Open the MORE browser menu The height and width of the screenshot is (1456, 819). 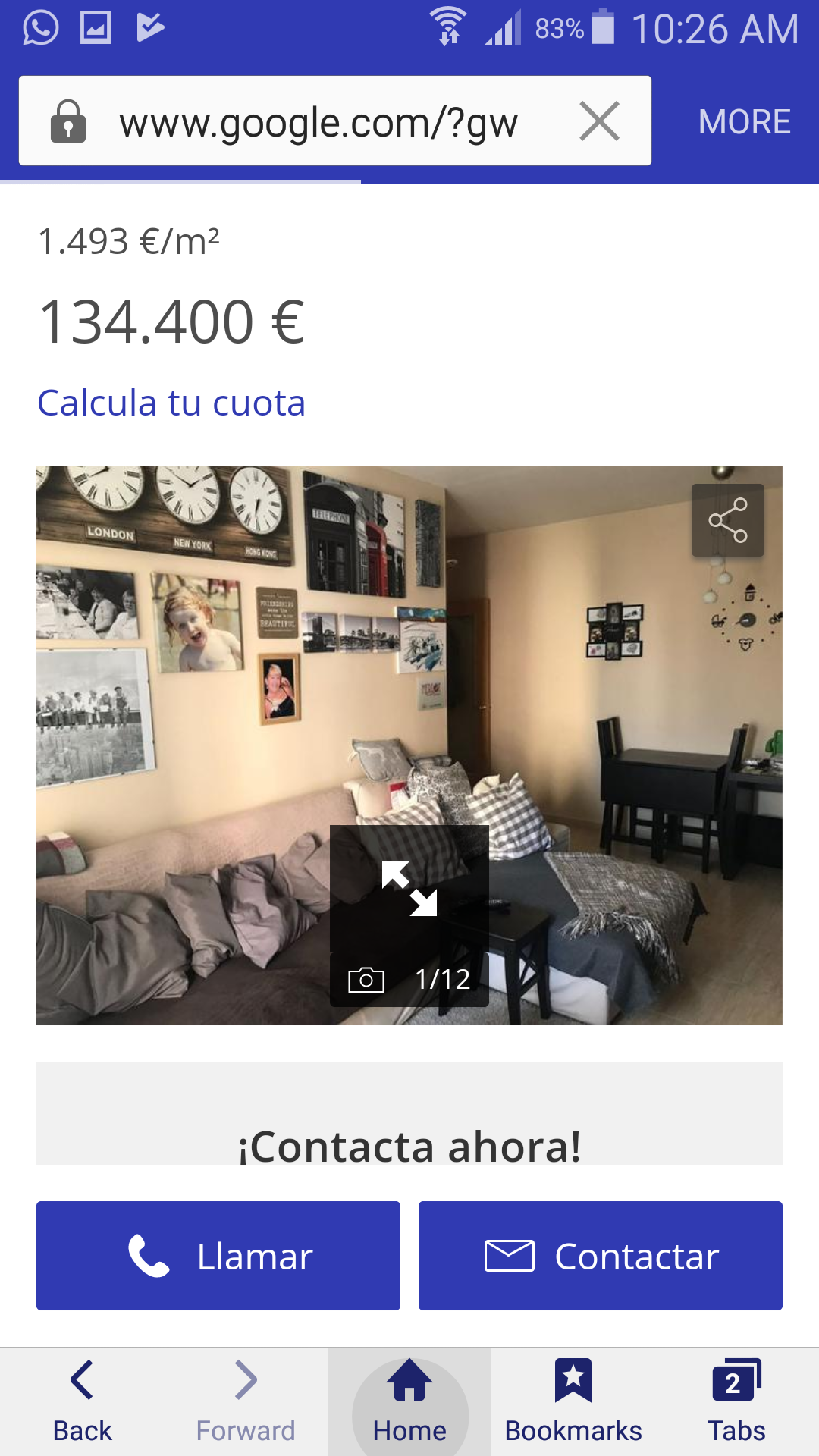tap(744, 122)
